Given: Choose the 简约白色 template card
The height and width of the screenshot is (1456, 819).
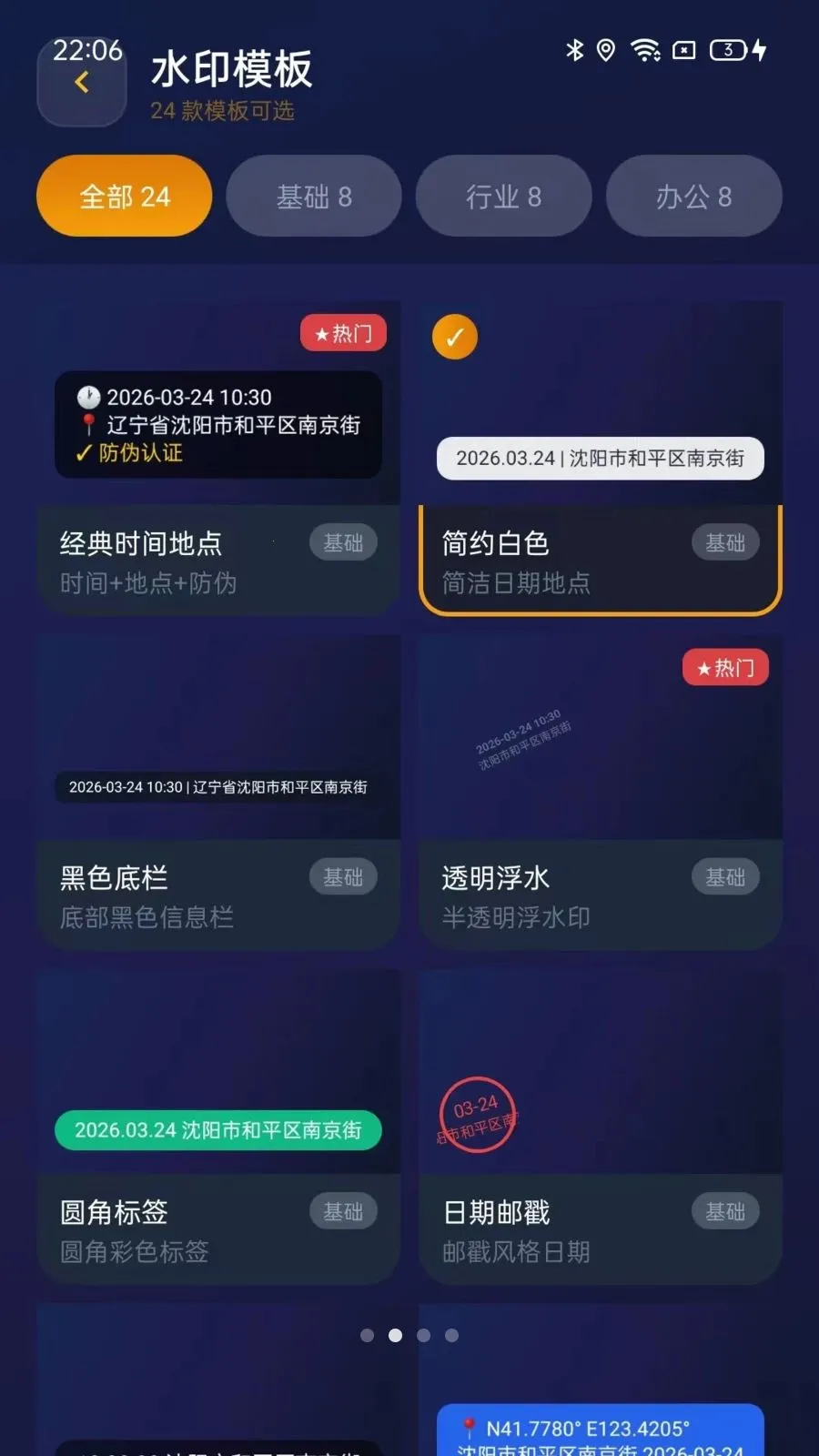Looking at the screenshot, I should (600, 460).
